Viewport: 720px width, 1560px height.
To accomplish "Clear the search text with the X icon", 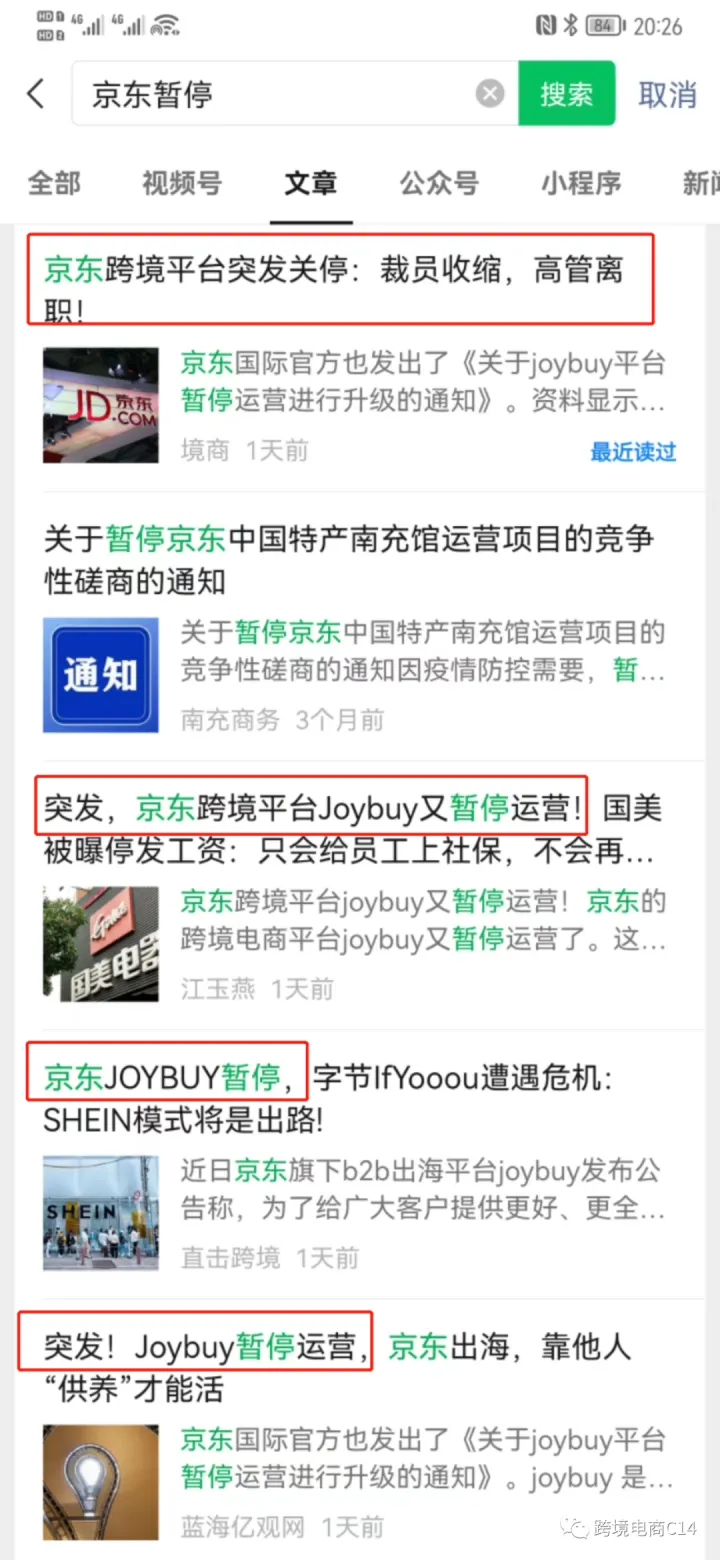I will (490, 93).
